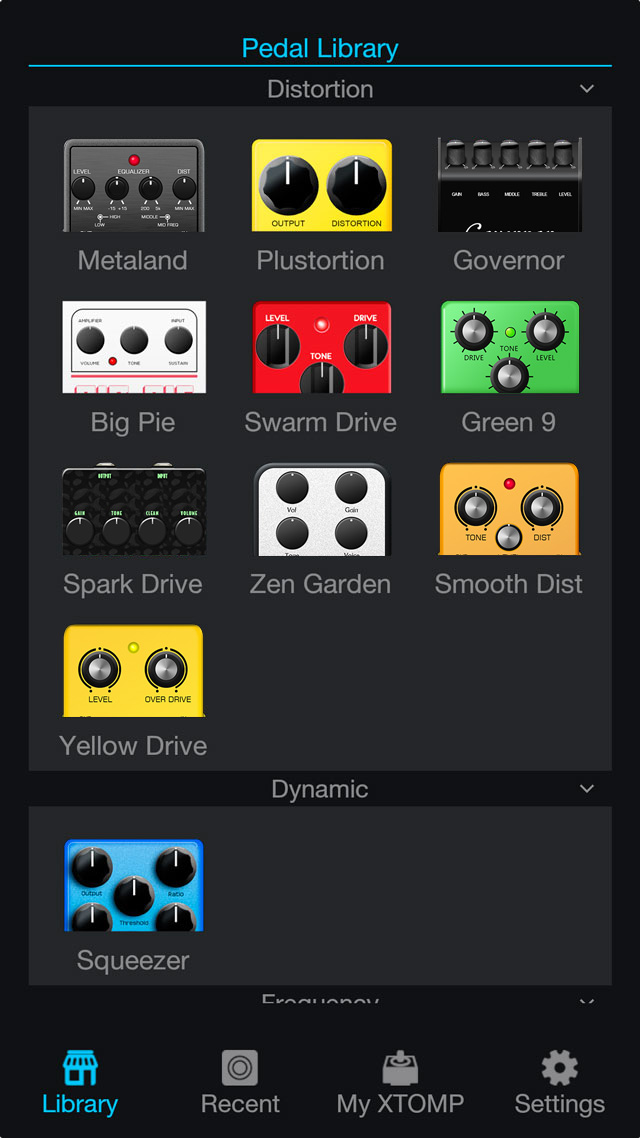Select the Yellow Drive pedal

click(133, 671)
